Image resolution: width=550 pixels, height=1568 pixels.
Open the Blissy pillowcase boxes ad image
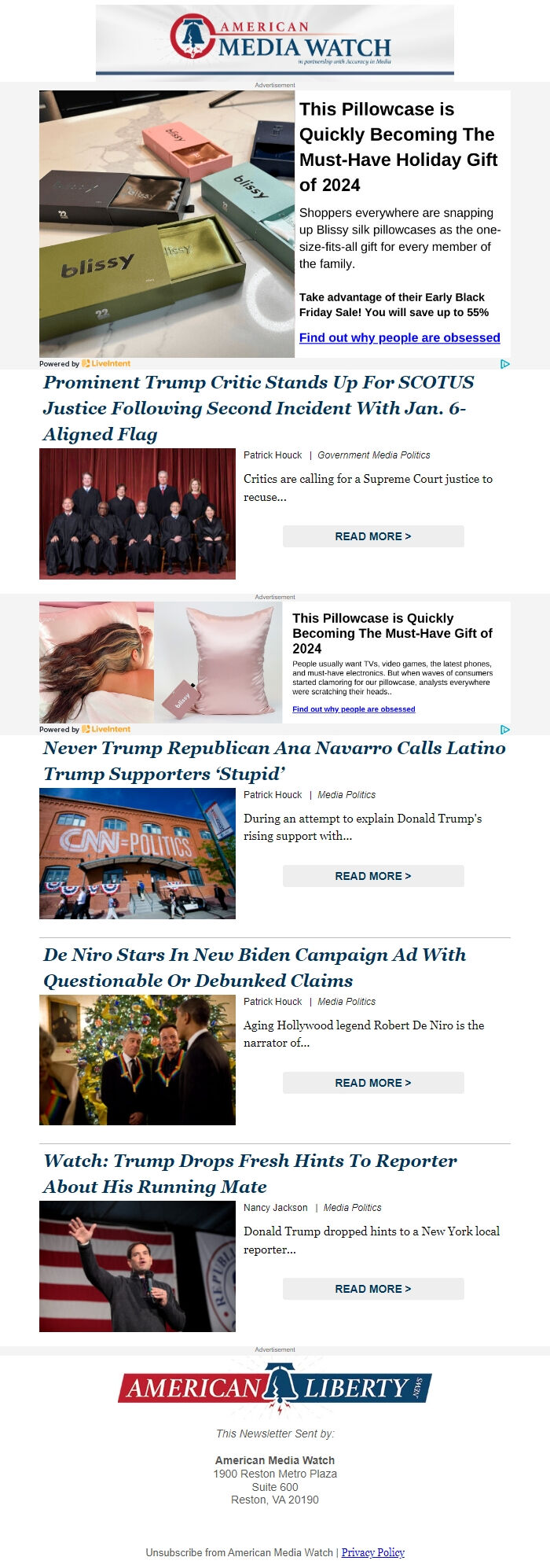tap(167, 224)
